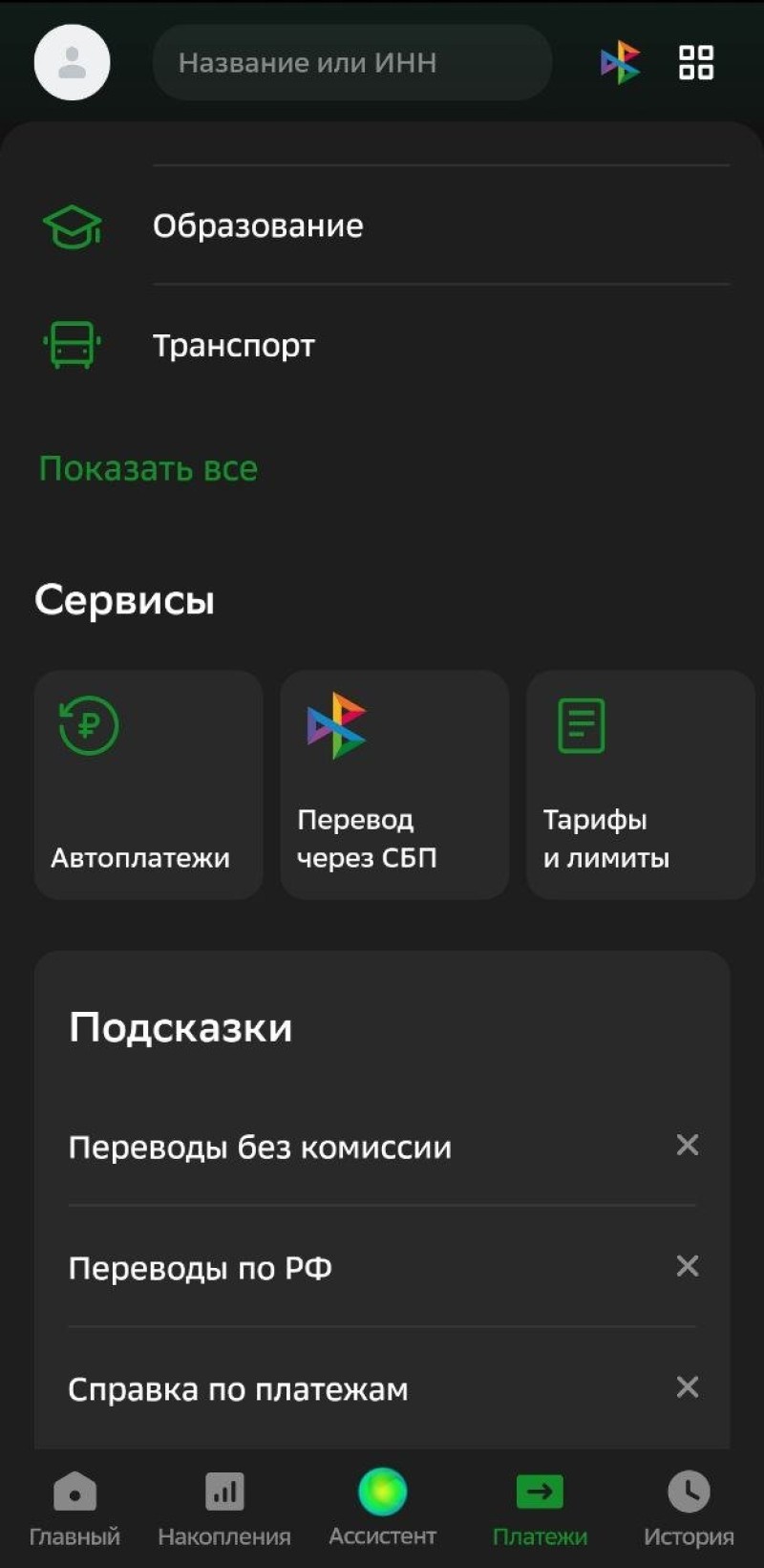Viewport: 764px width, 1568px height.
Task: Open the Образование category
Action: coord(382,226)
